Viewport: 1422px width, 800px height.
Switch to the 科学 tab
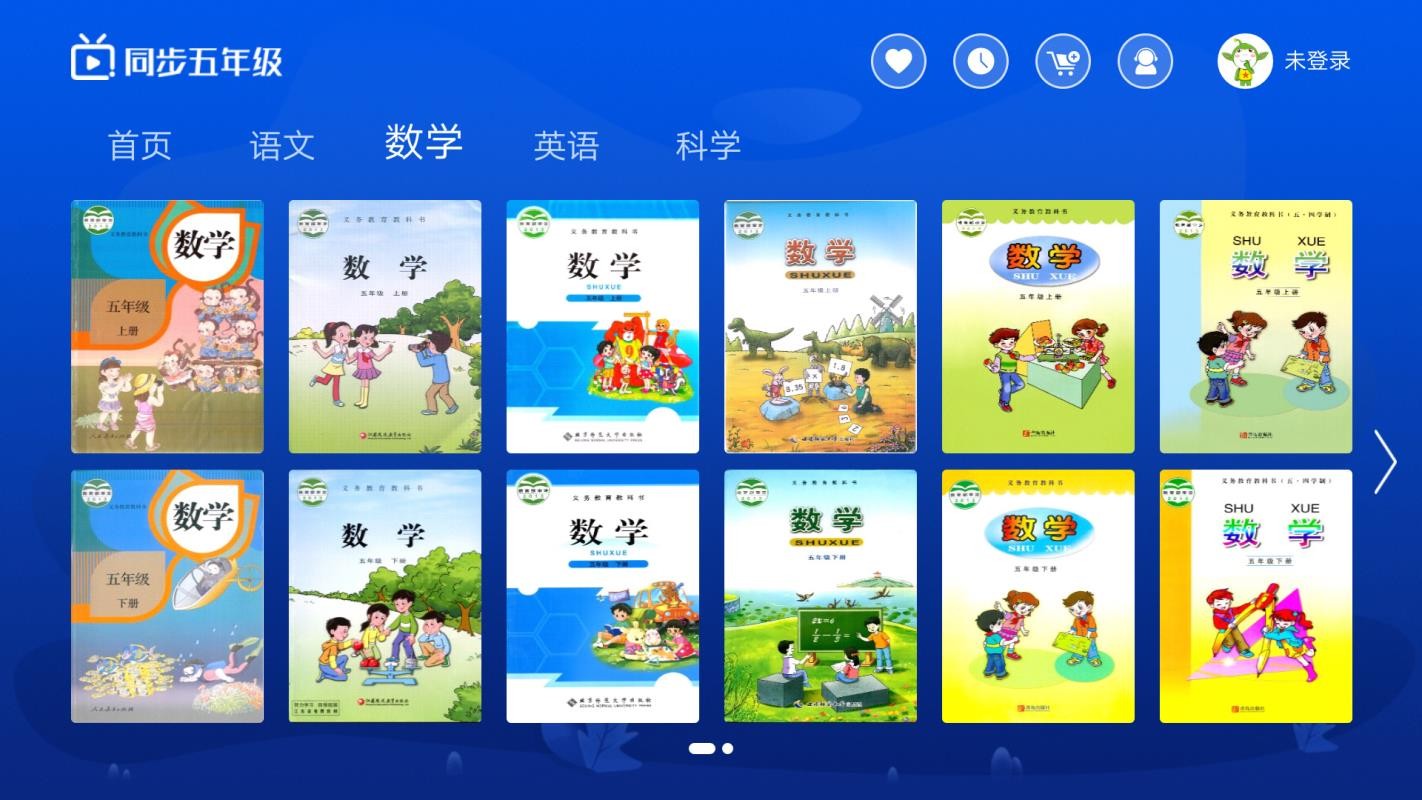(708, 146)
